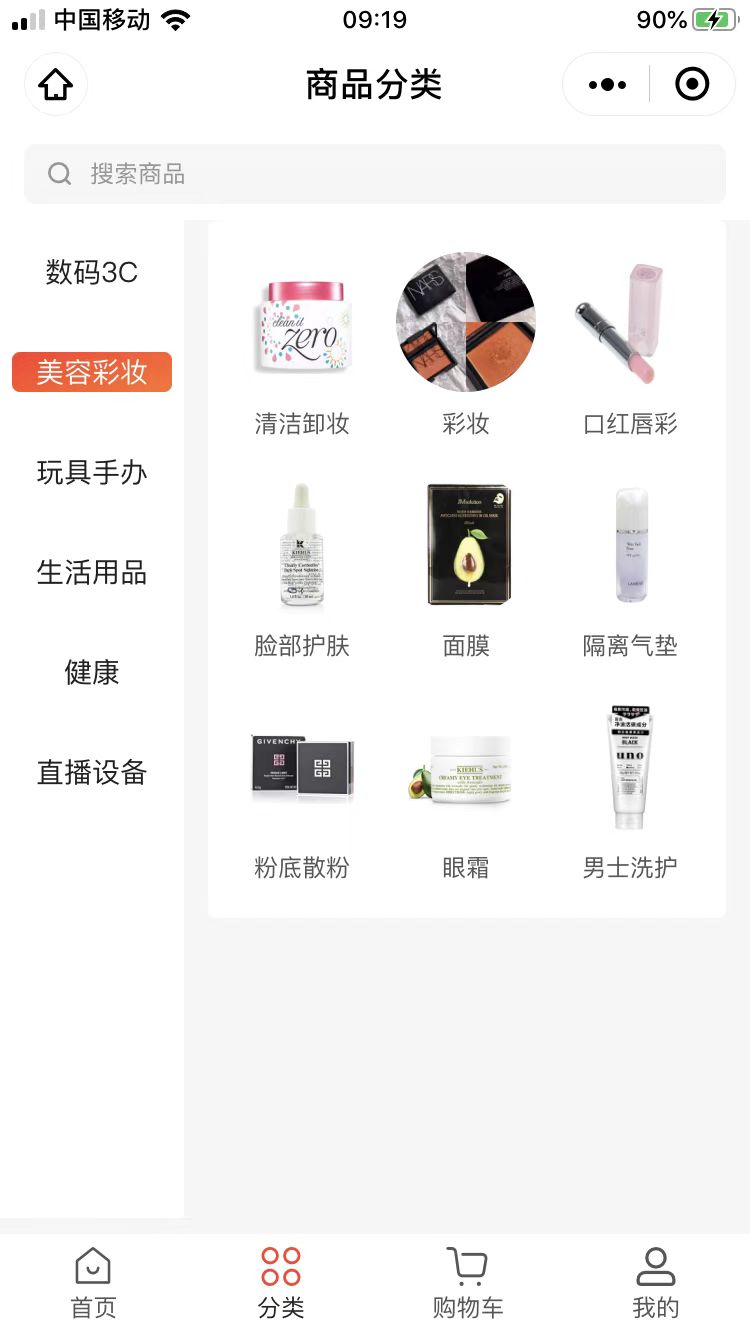Open the 隔离气垫 subcategory

630,567
